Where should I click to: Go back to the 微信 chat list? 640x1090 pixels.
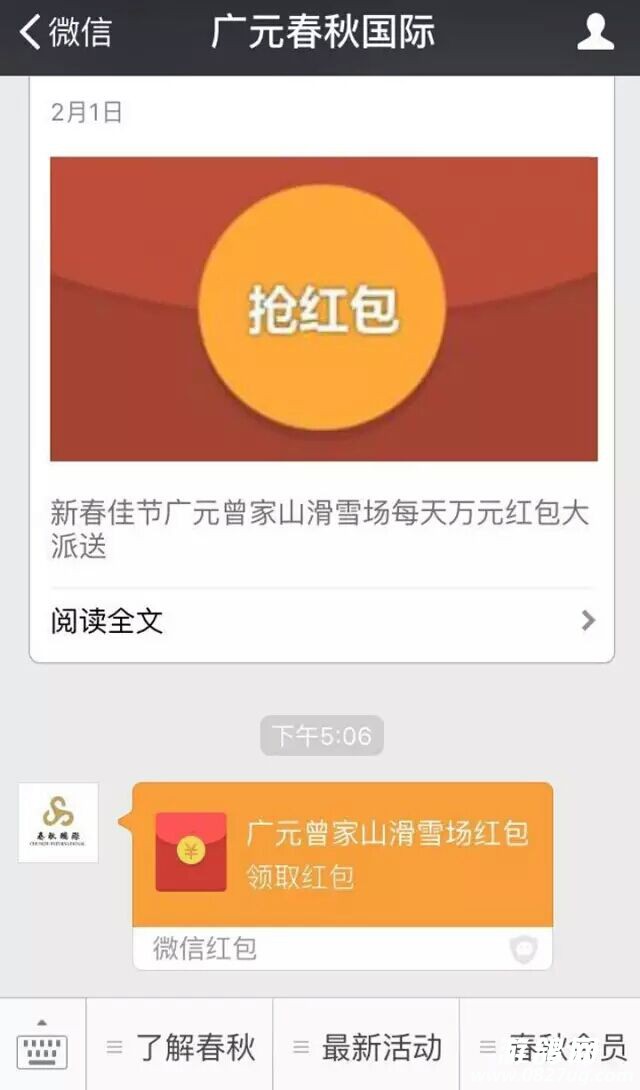click(x=65, y=32)
